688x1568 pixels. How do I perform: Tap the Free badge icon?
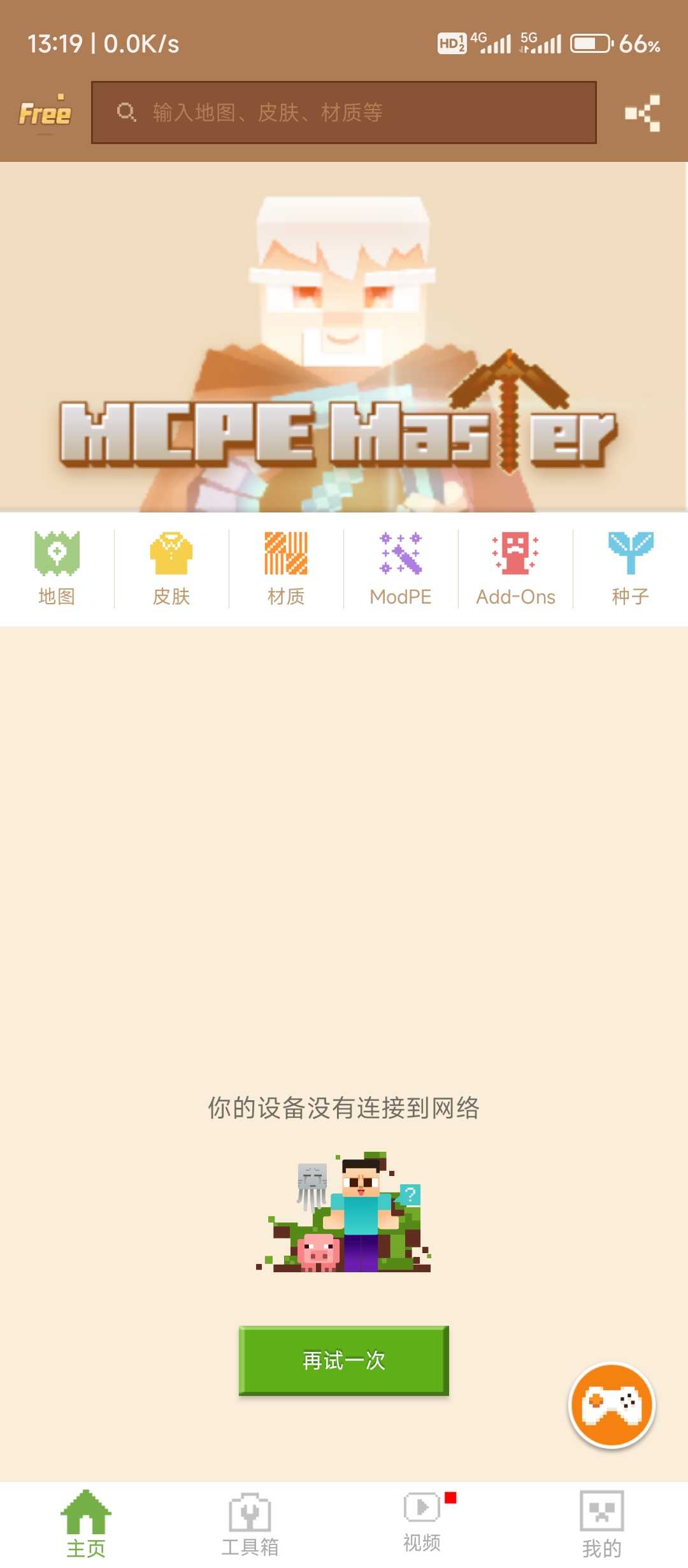pyautogui.click(x=45, y=113)
